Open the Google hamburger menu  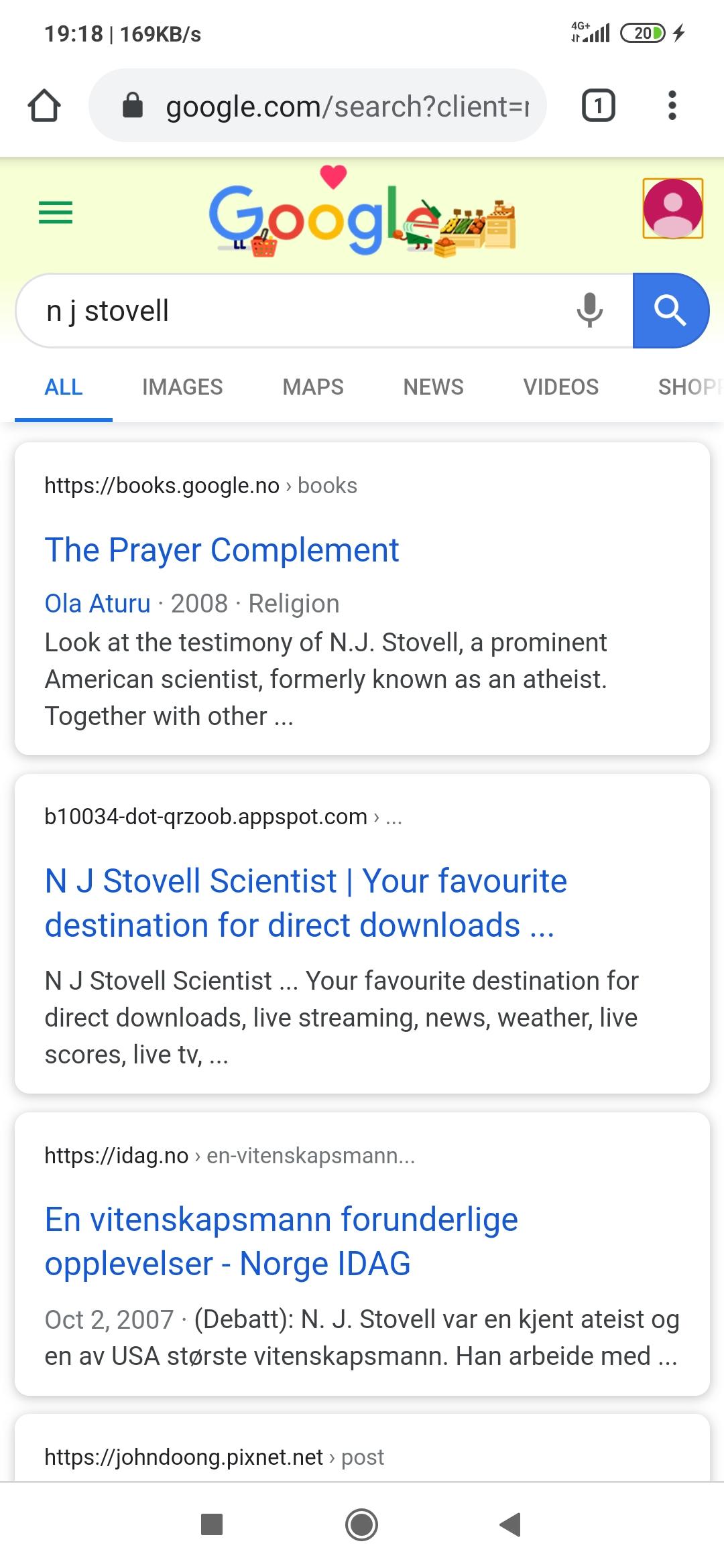pos(56,212)
